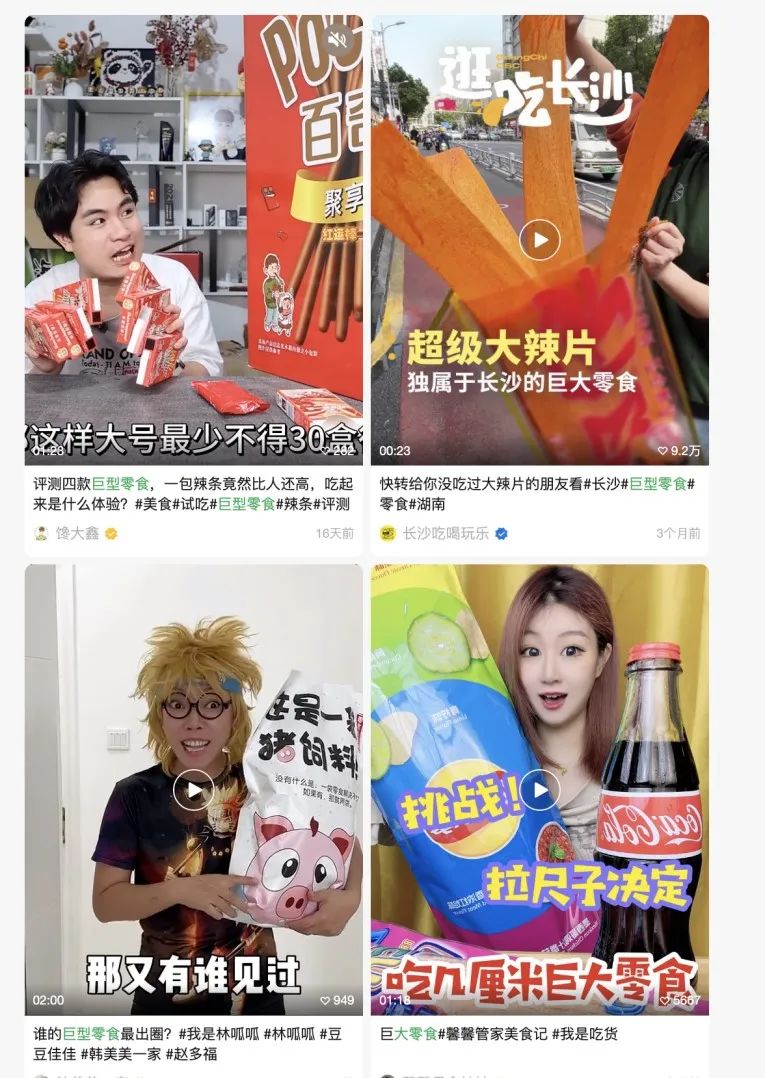Open 馋大鑫's profile
765x1078 pixels.
78,534
